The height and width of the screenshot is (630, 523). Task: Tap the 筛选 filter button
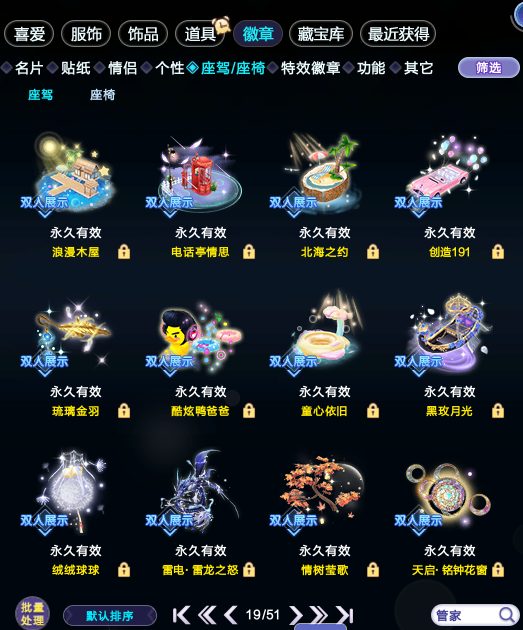tap(488, 68)
